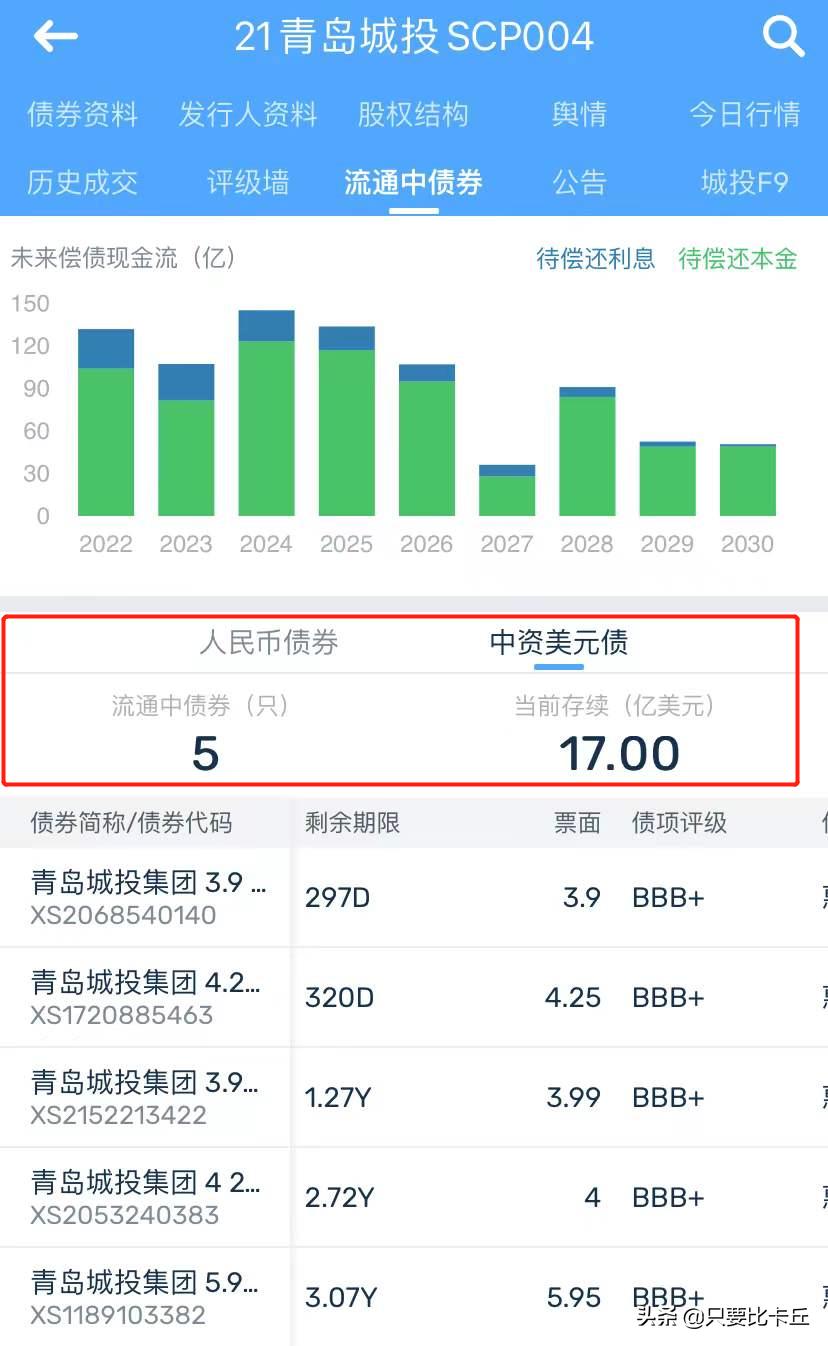Viewport: 828px width, 1346px height.
Task: Open the 城投F9 analysis tab
Action: click(x=744, y=182)
